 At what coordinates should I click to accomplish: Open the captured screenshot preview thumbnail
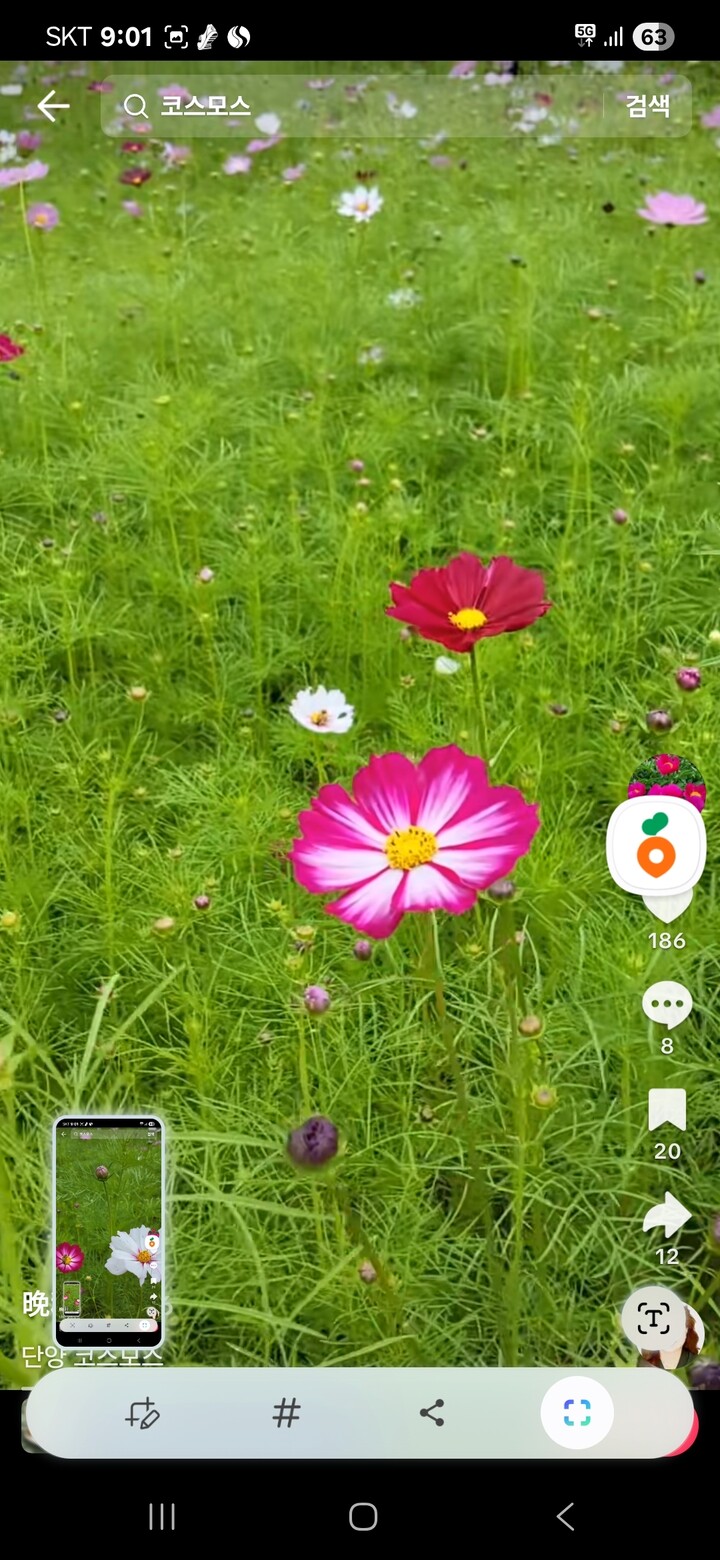coord(108,1231)
